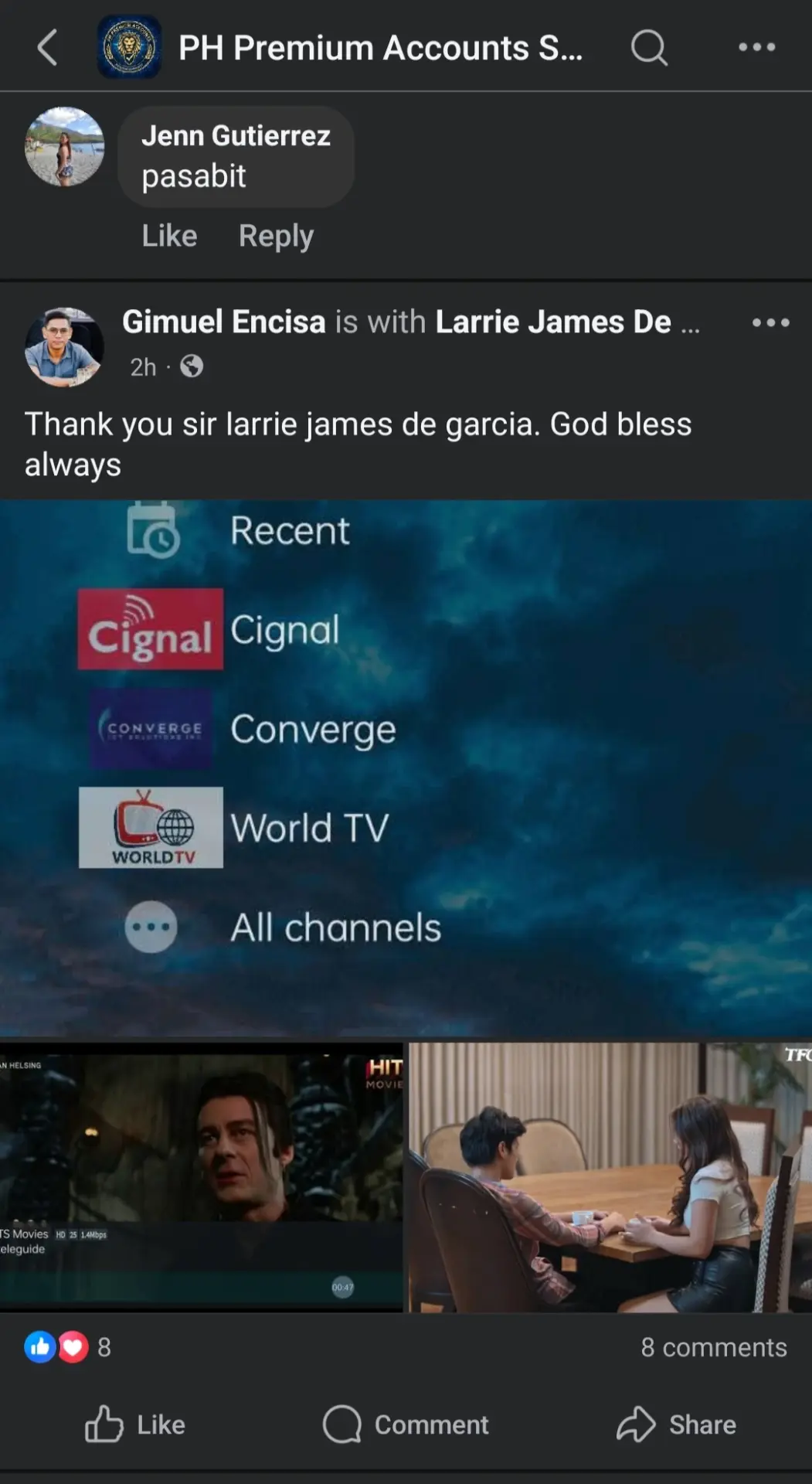Like Gimuel Encisa's post
Viewport: 812px width, 1484px height.
[x=135, y=1424]
